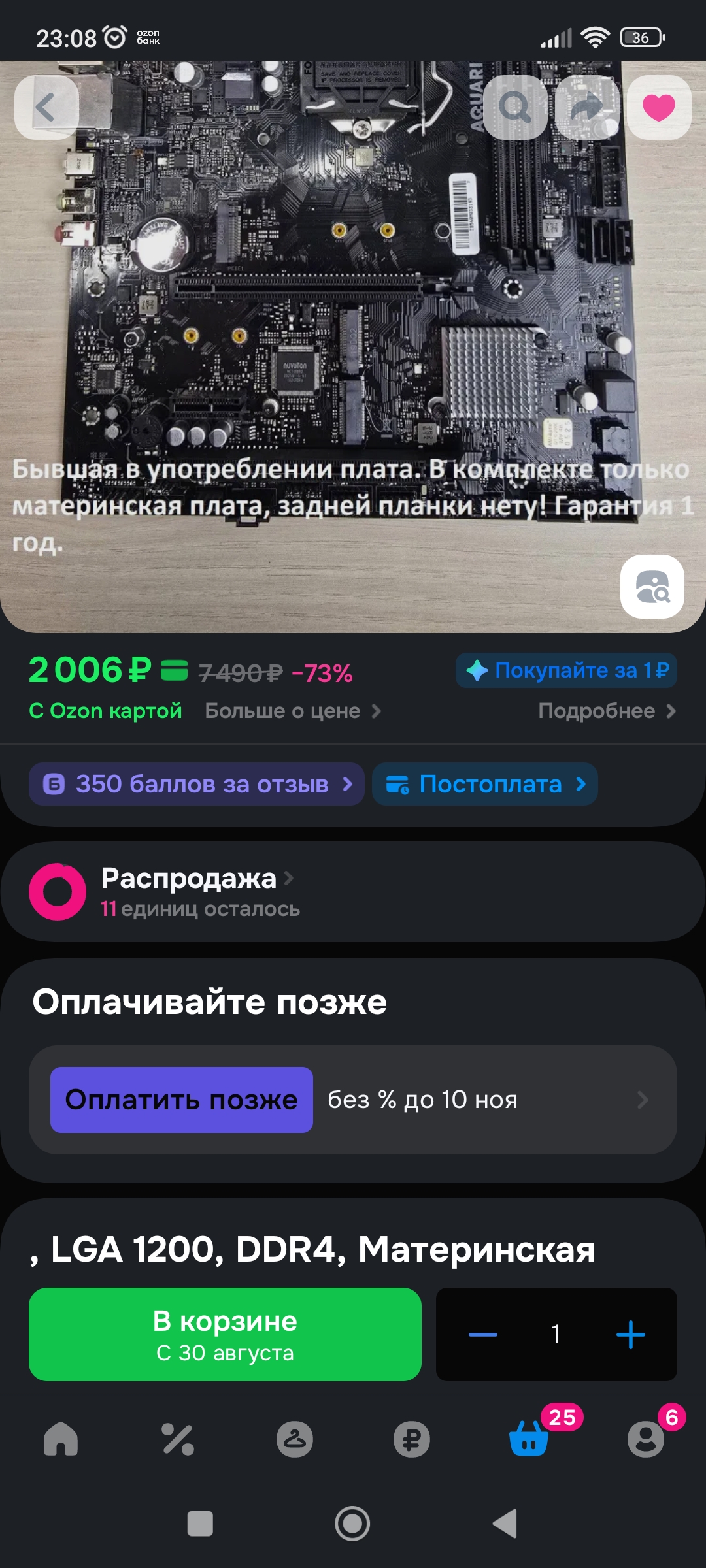Open the profile tab with badge 6

[x=646, y=1439]
